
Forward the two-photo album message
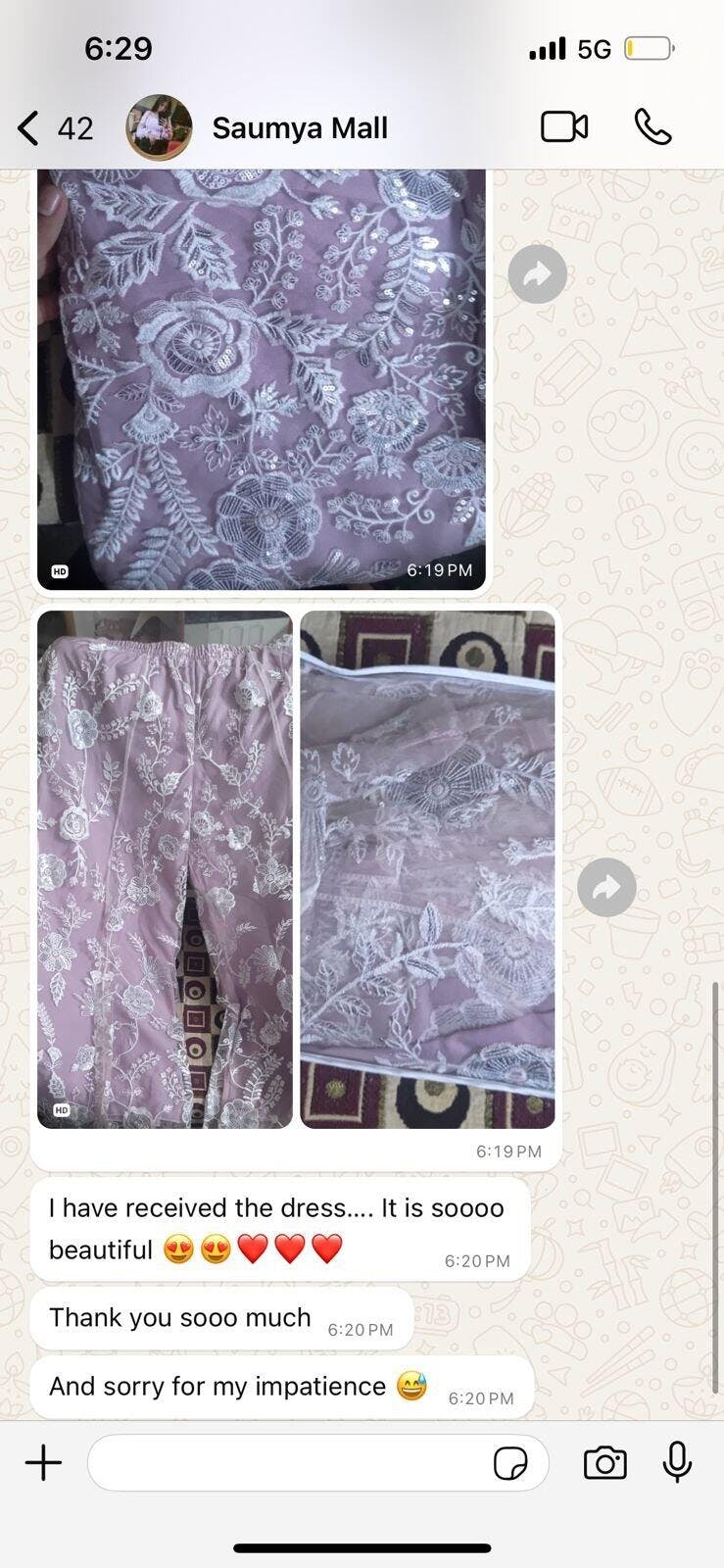606,888
